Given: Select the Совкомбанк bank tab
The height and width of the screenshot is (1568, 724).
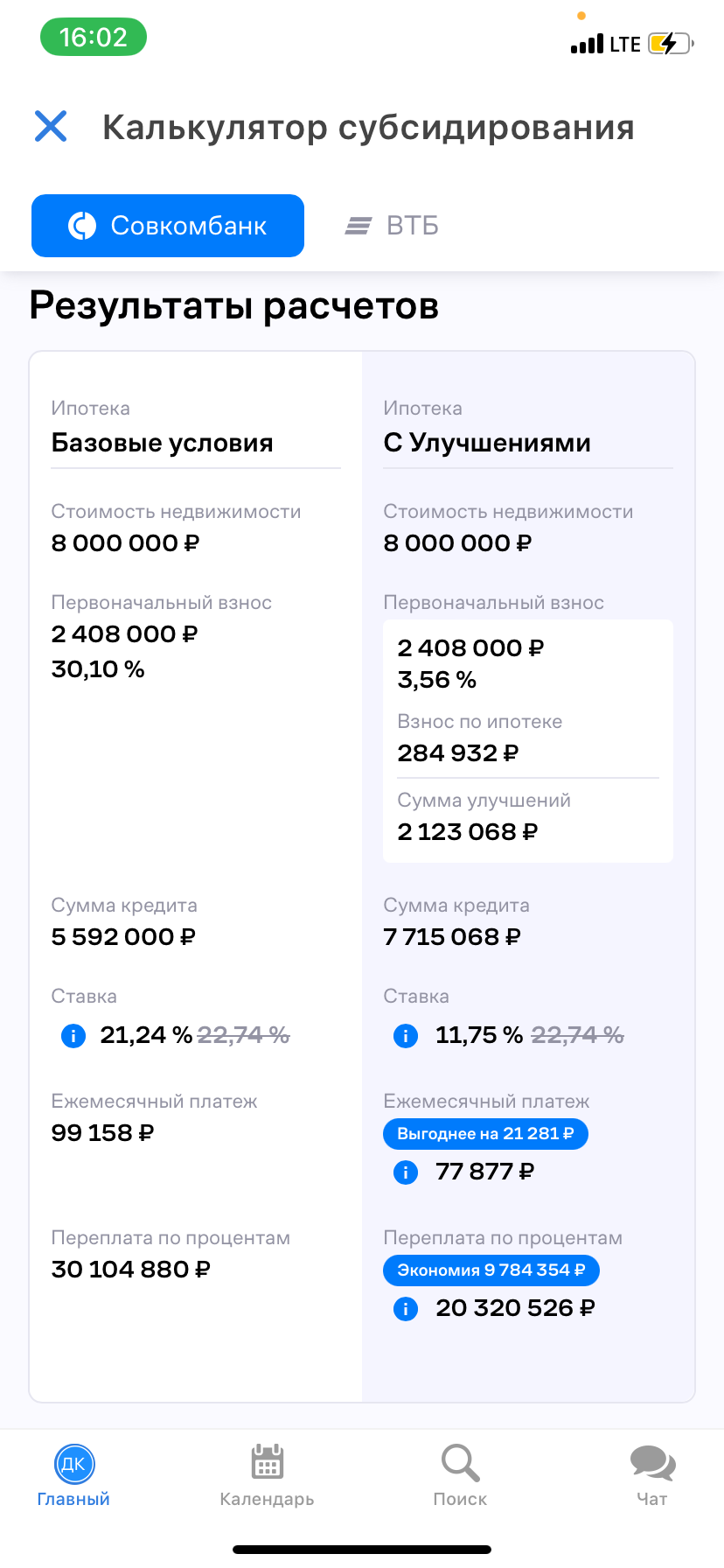Looking at the screenshot, I should pyautogui.click(x=168, y=226).
